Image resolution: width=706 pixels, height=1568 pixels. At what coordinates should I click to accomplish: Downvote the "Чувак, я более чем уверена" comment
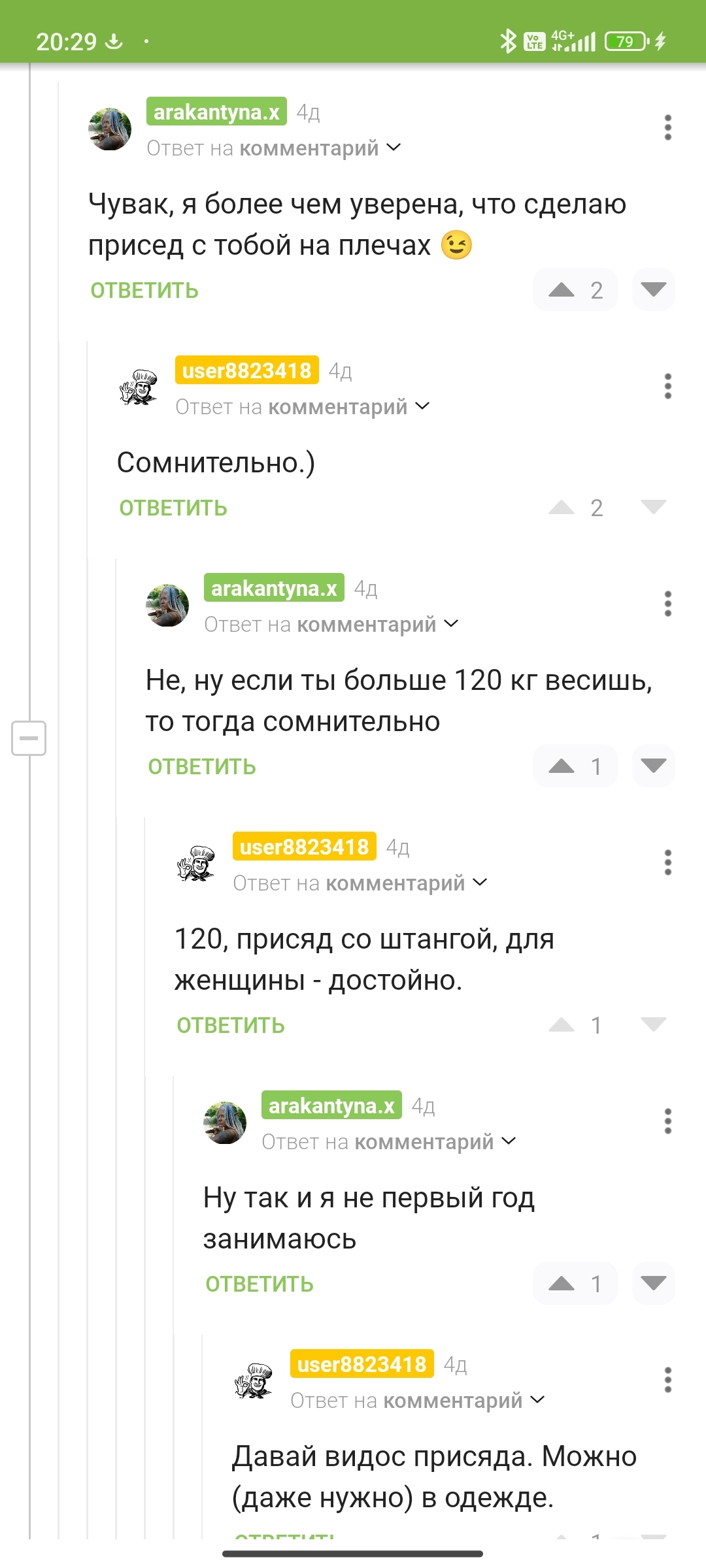[x=653, y=289]
